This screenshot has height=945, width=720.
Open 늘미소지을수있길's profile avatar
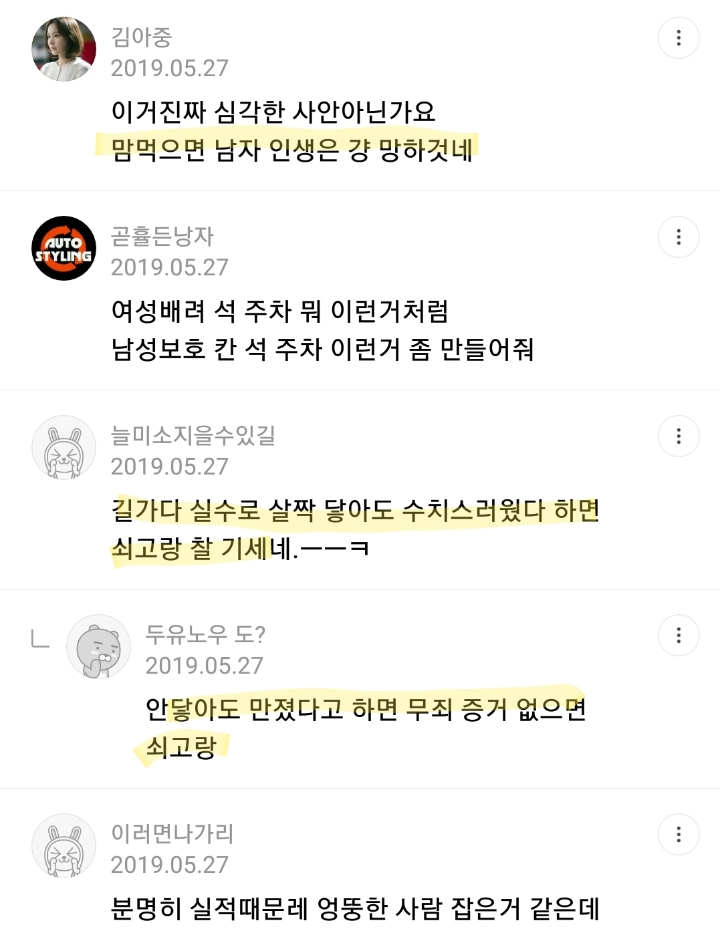click(x=64, y=447)
